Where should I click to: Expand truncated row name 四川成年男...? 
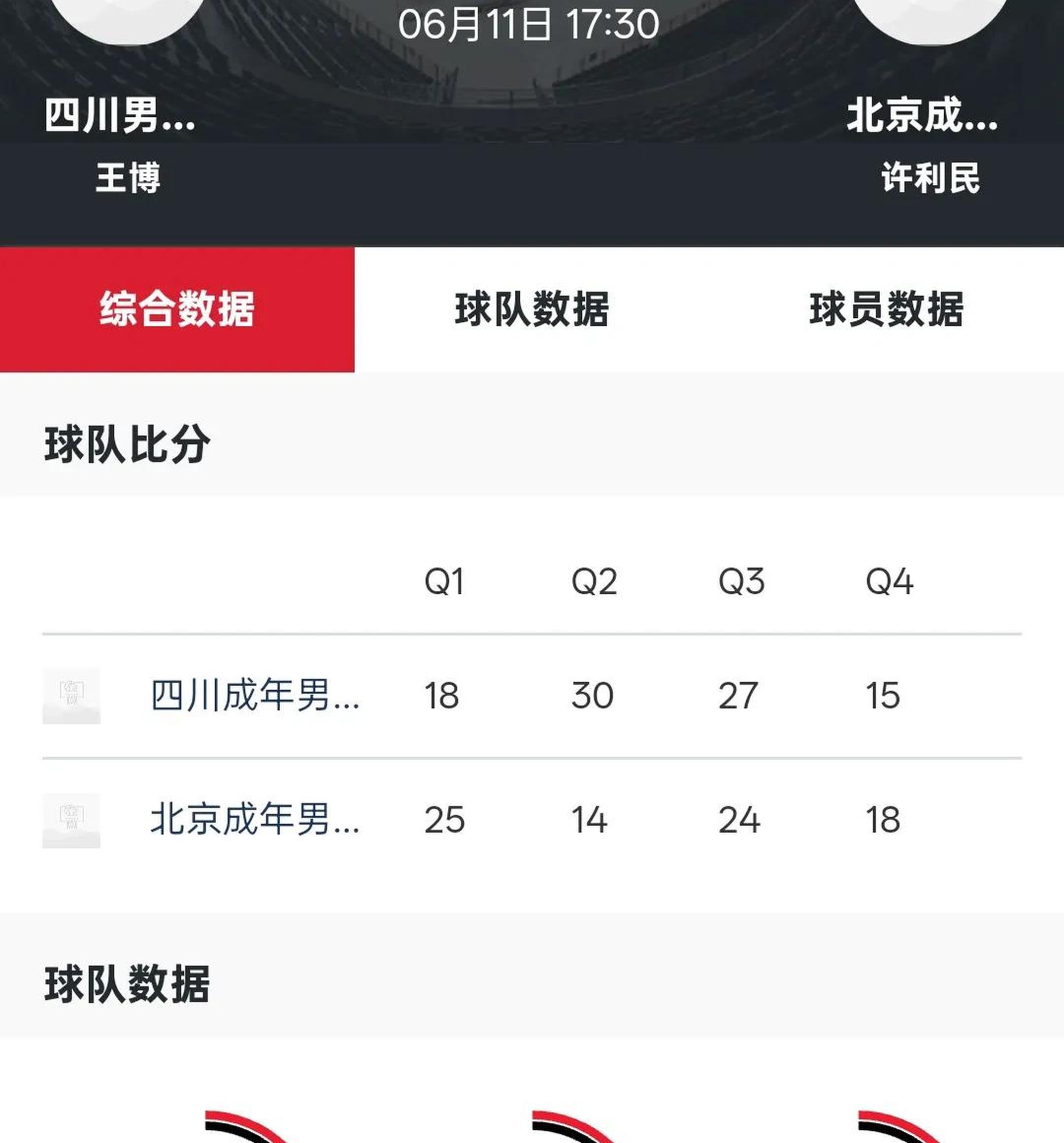click(x=253, y=696)
